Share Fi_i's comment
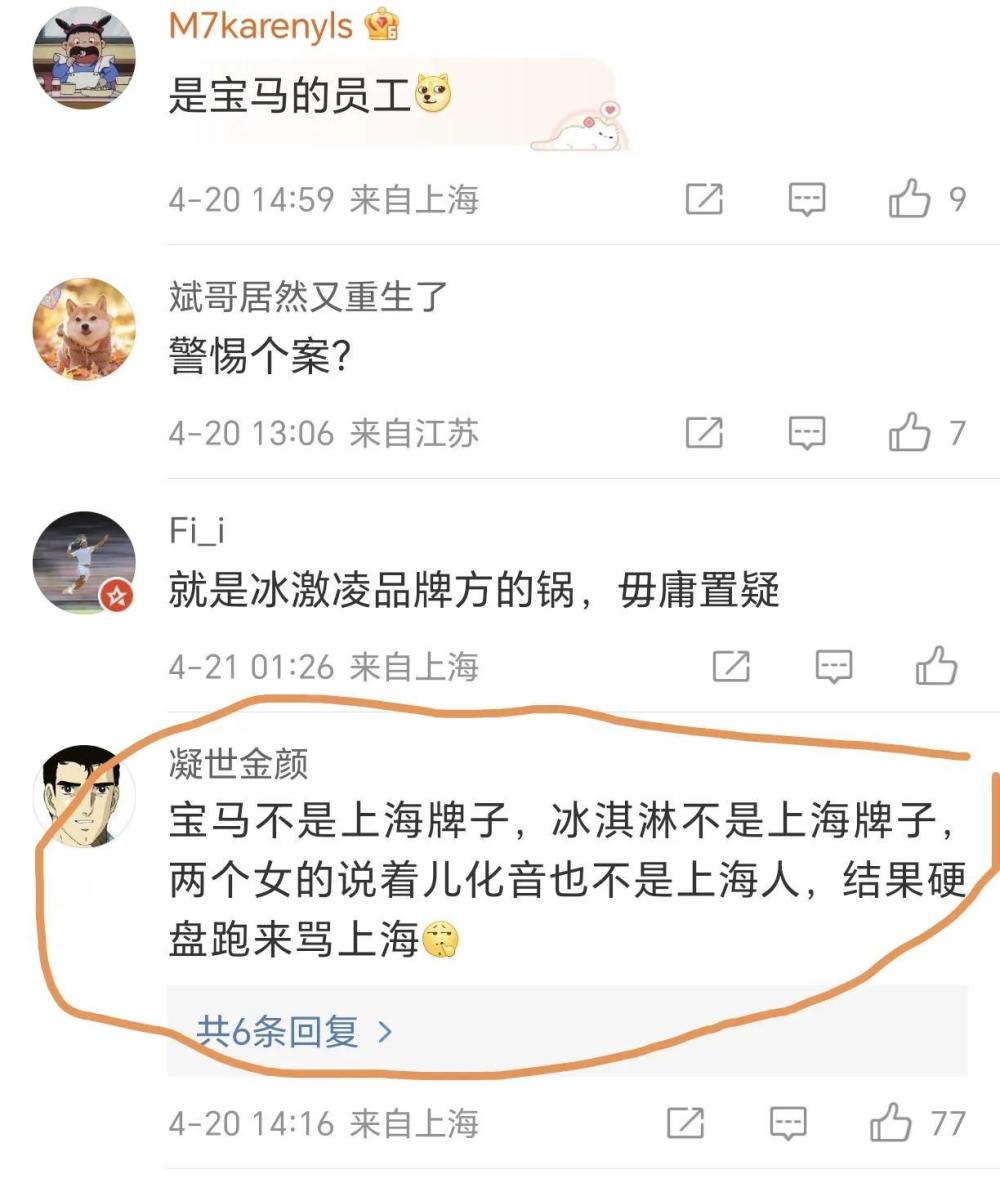The width and height of the screenshot is (1000, 1201). (x=731, y=666)
